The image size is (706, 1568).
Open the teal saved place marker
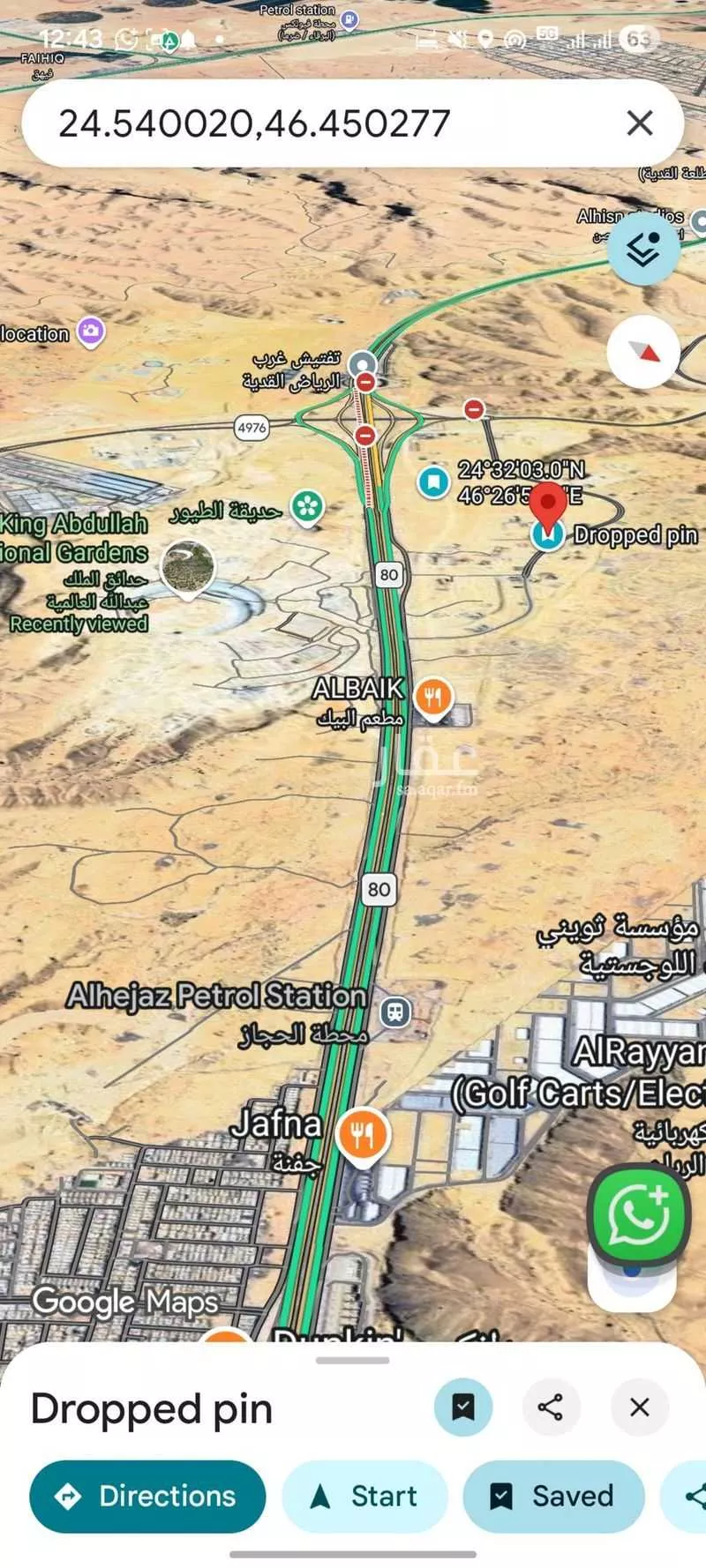pos(432,482)
